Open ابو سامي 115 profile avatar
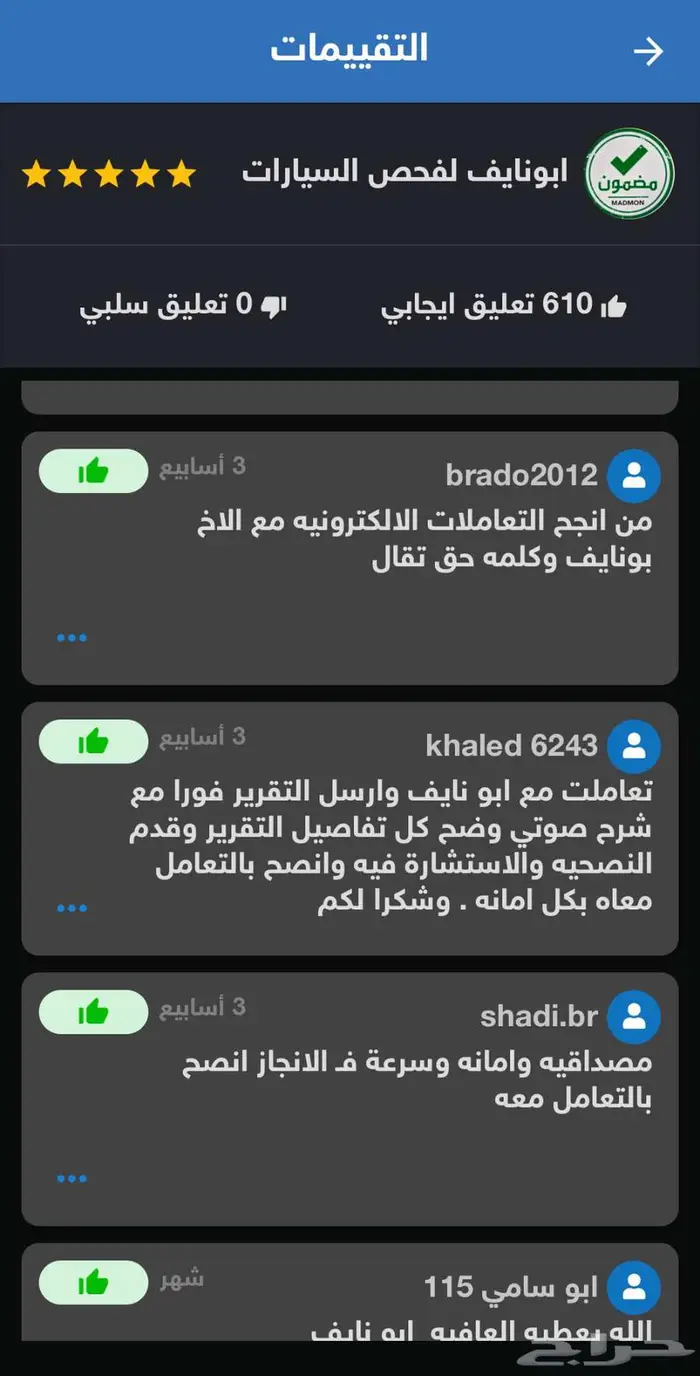The height and width of the screenshot is (1376, 700). click(634, 1288)
